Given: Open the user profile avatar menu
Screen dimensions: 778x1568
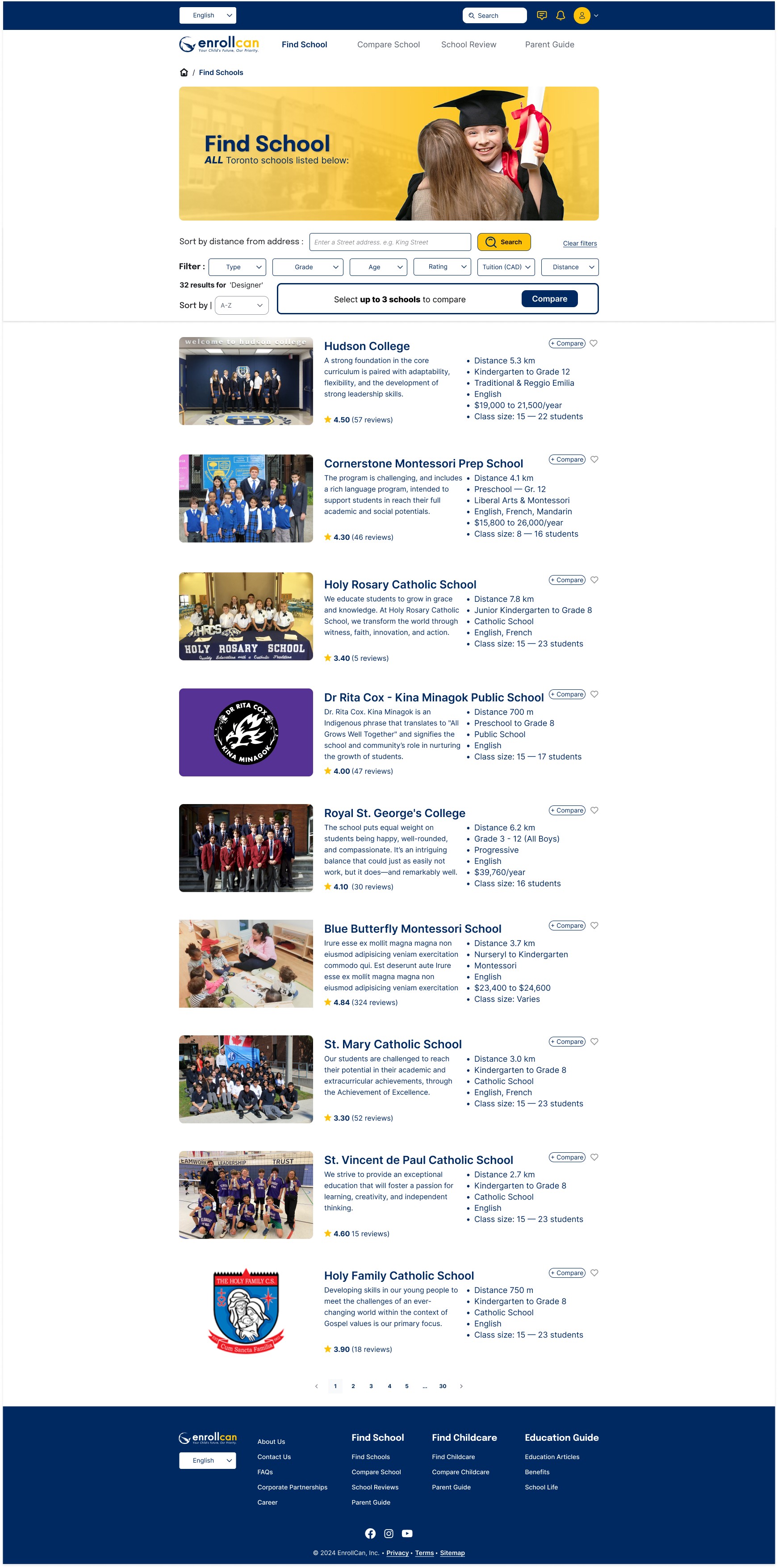Looking at the screenshot, I should [x=581, y=15].
